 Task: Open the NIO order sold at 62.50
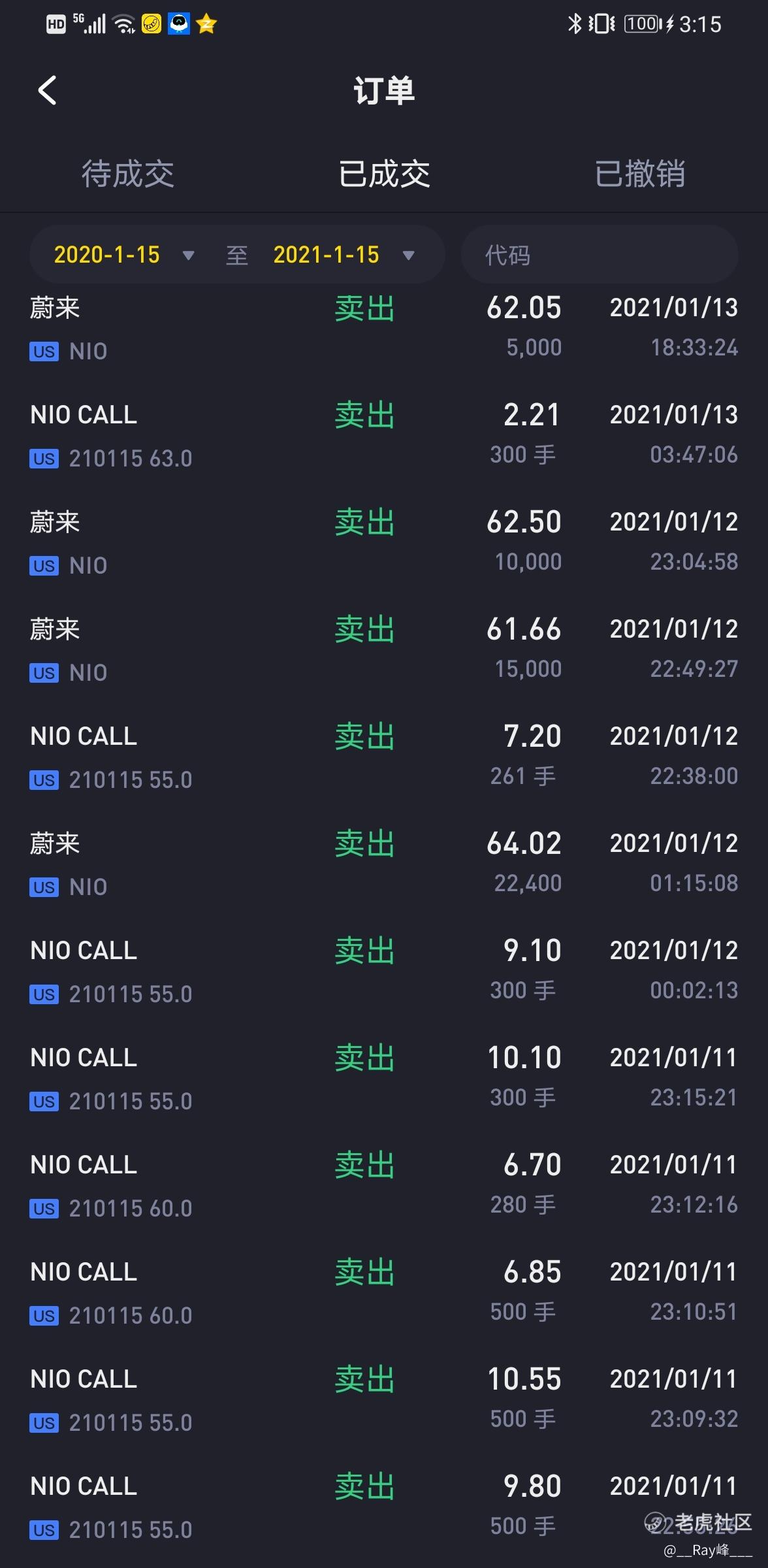384,542
